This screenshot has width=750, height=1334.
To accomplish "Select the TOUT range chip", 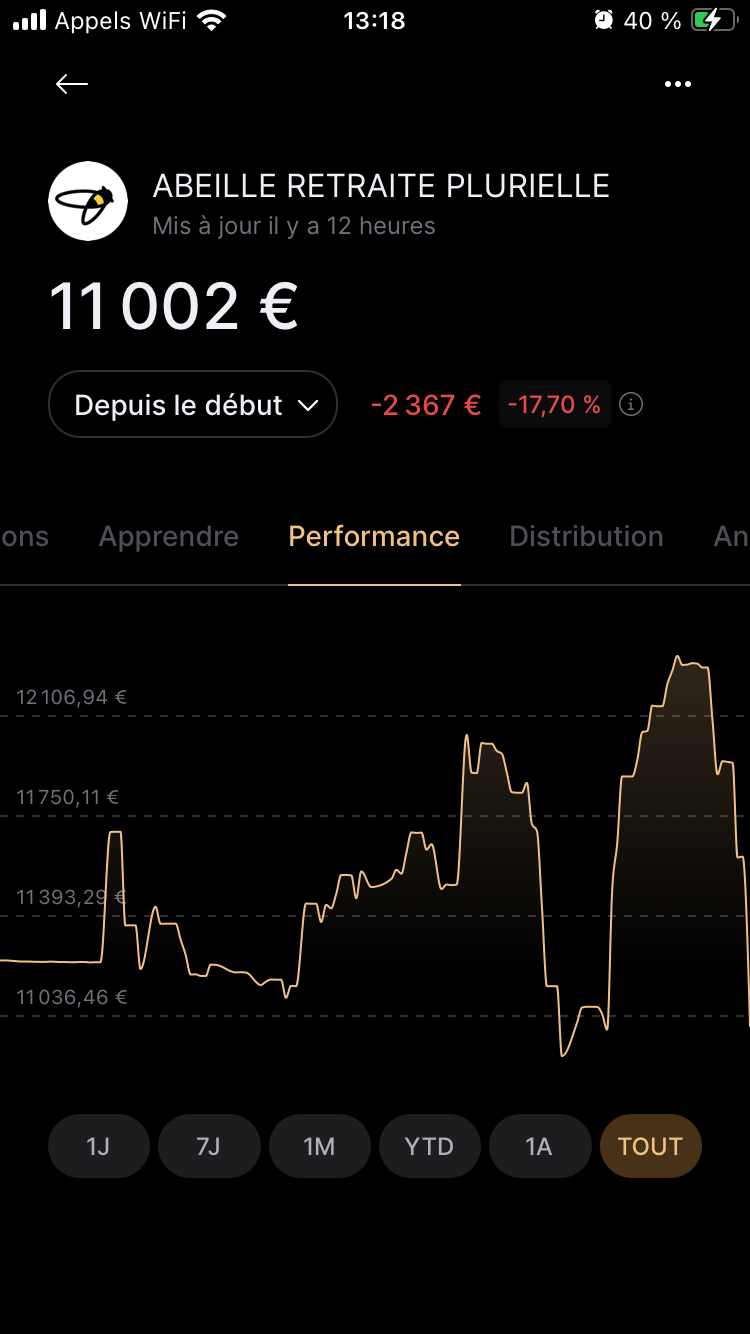I will click(650, 1146).
